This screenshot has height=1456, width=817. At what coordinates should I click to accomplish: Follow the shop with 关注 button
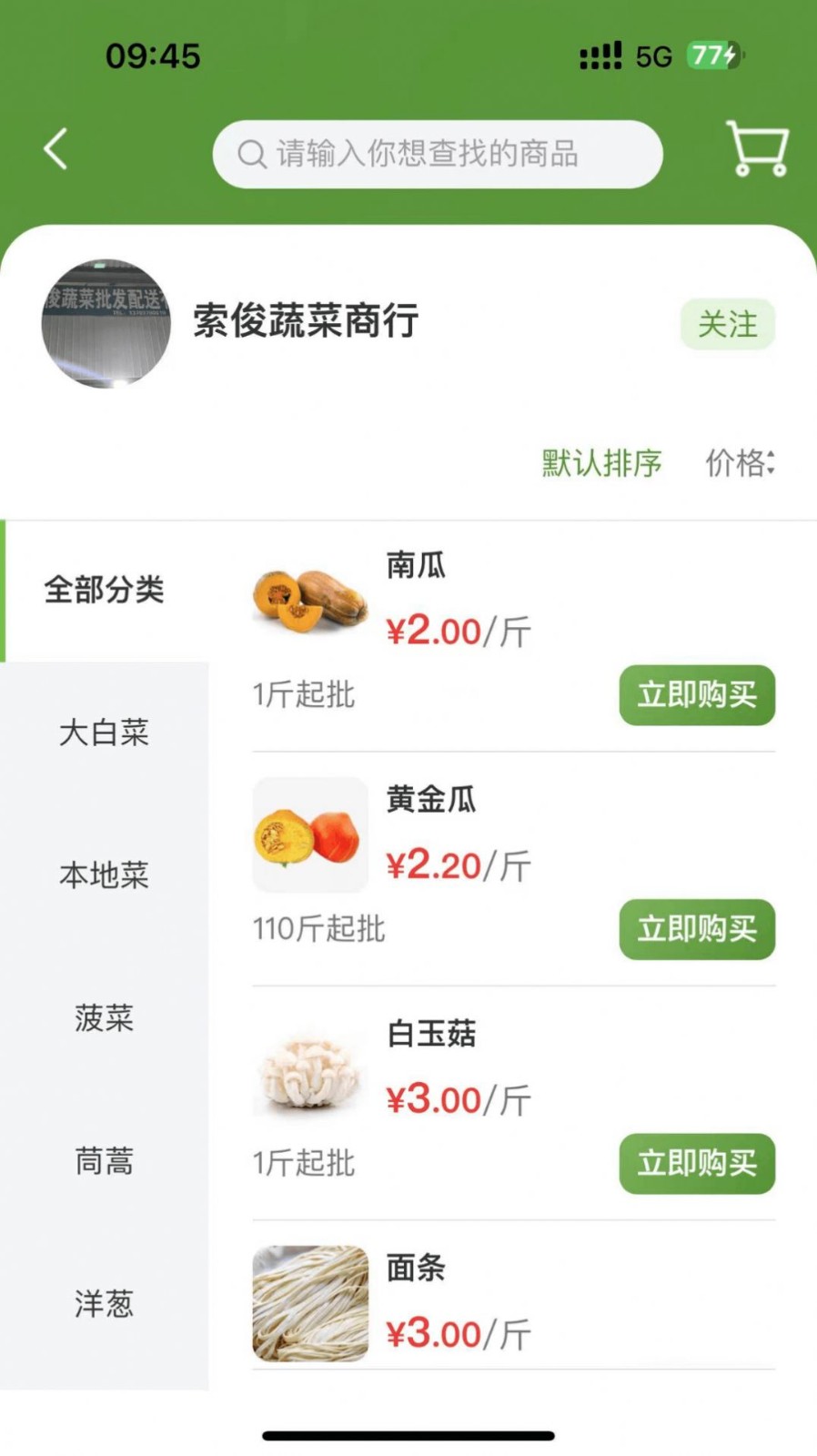point(727,324)
